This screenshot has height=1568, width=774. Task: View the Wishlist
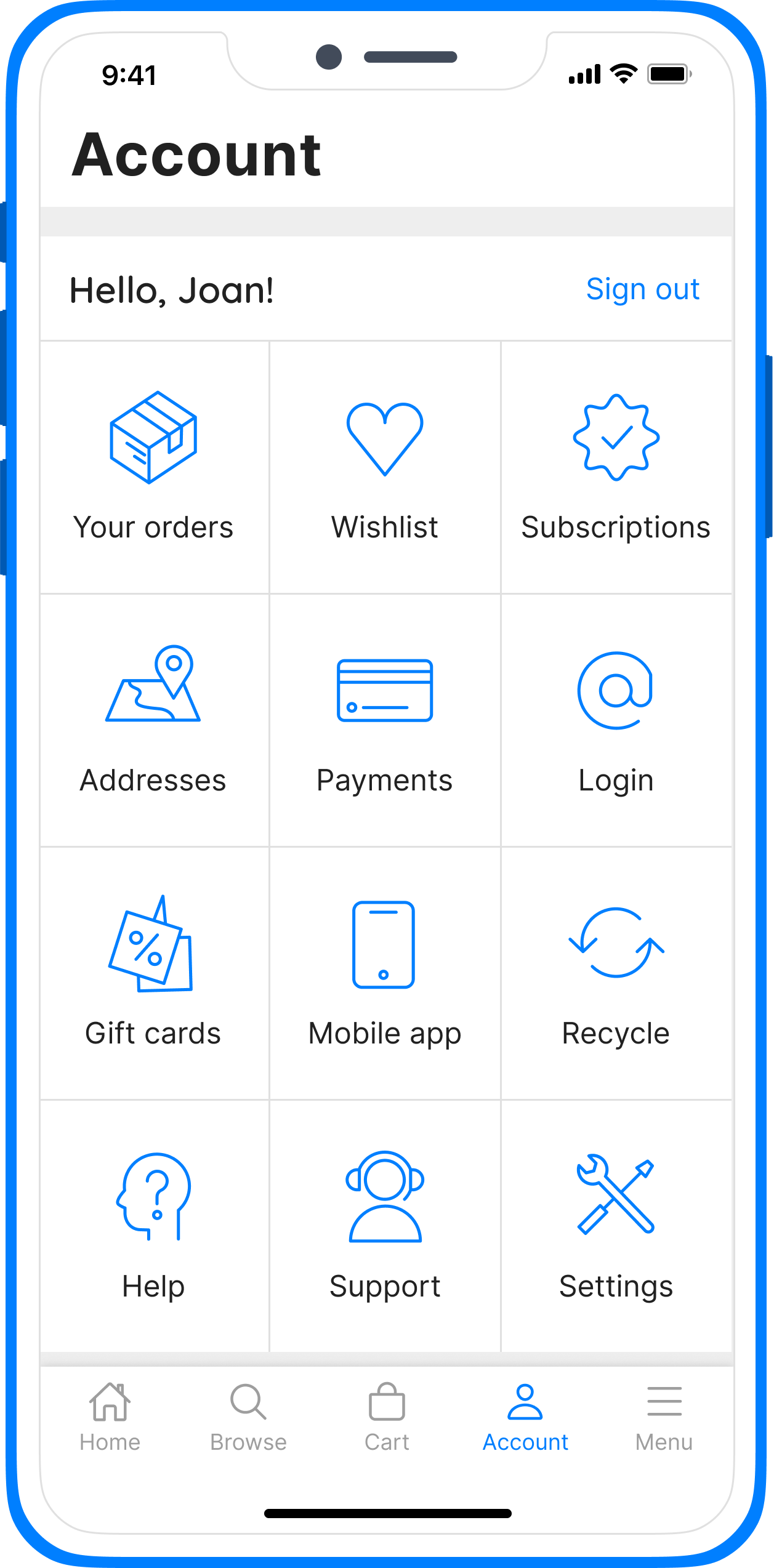tap(385, 468)
